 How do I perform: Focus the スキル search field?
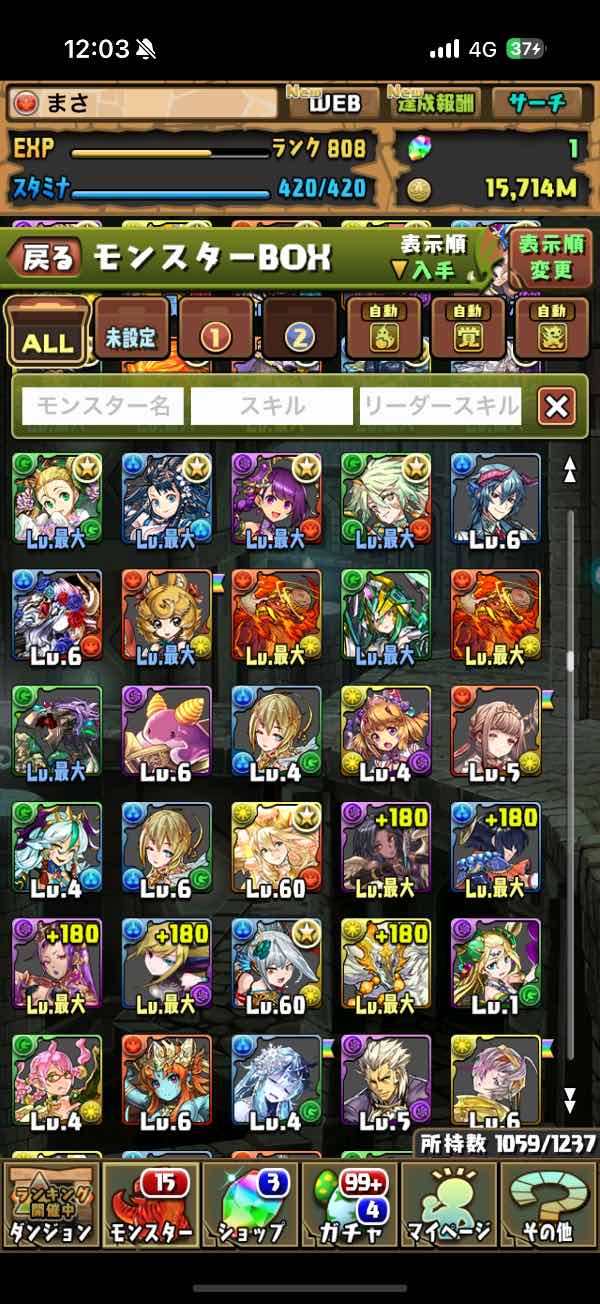point(271,406)
